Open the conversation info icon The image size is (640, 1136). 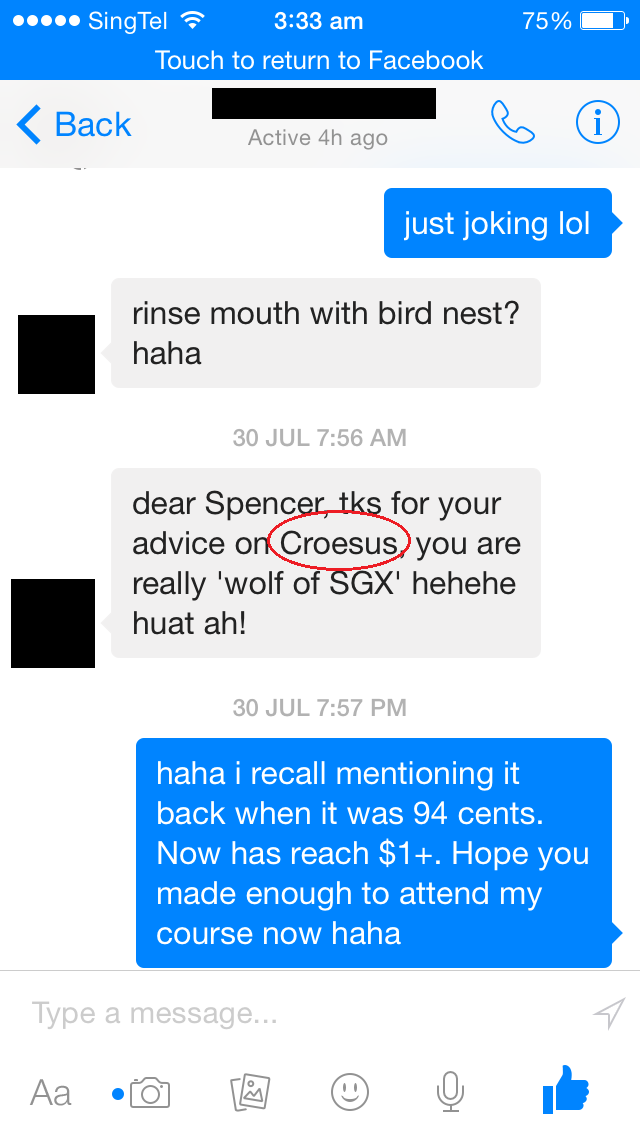click(x=598, y=123)
